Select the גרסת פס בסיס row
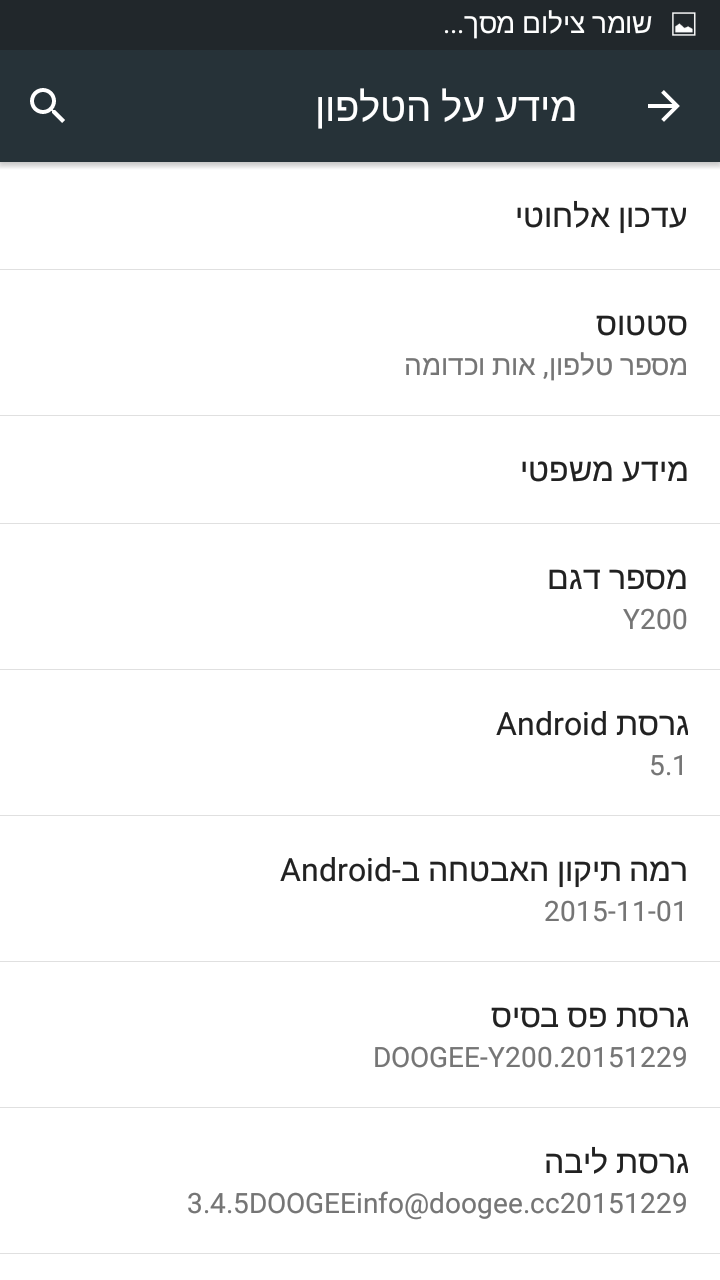 coord(360,1035)
